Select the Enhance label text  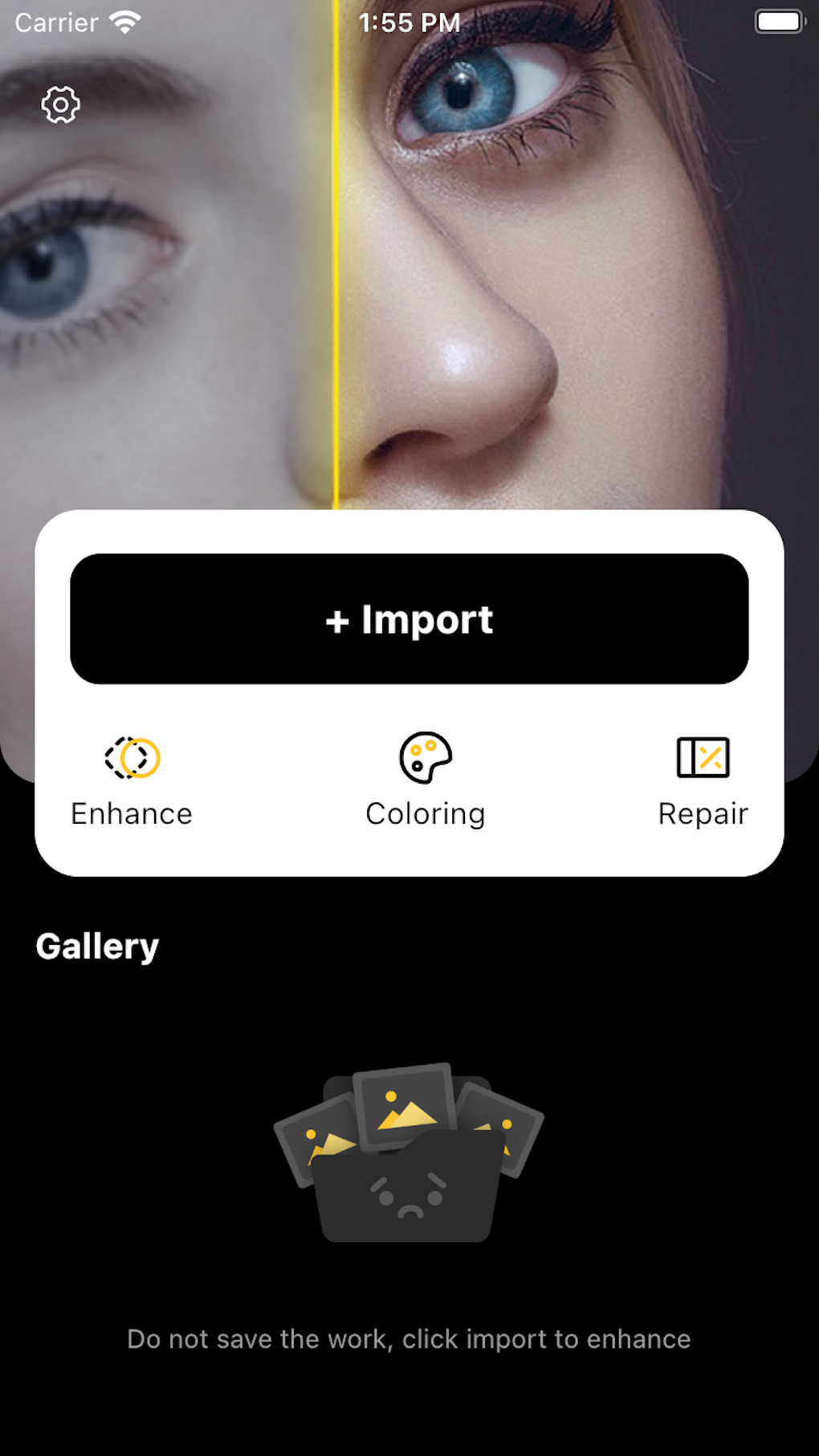click(x=131, y=813)
